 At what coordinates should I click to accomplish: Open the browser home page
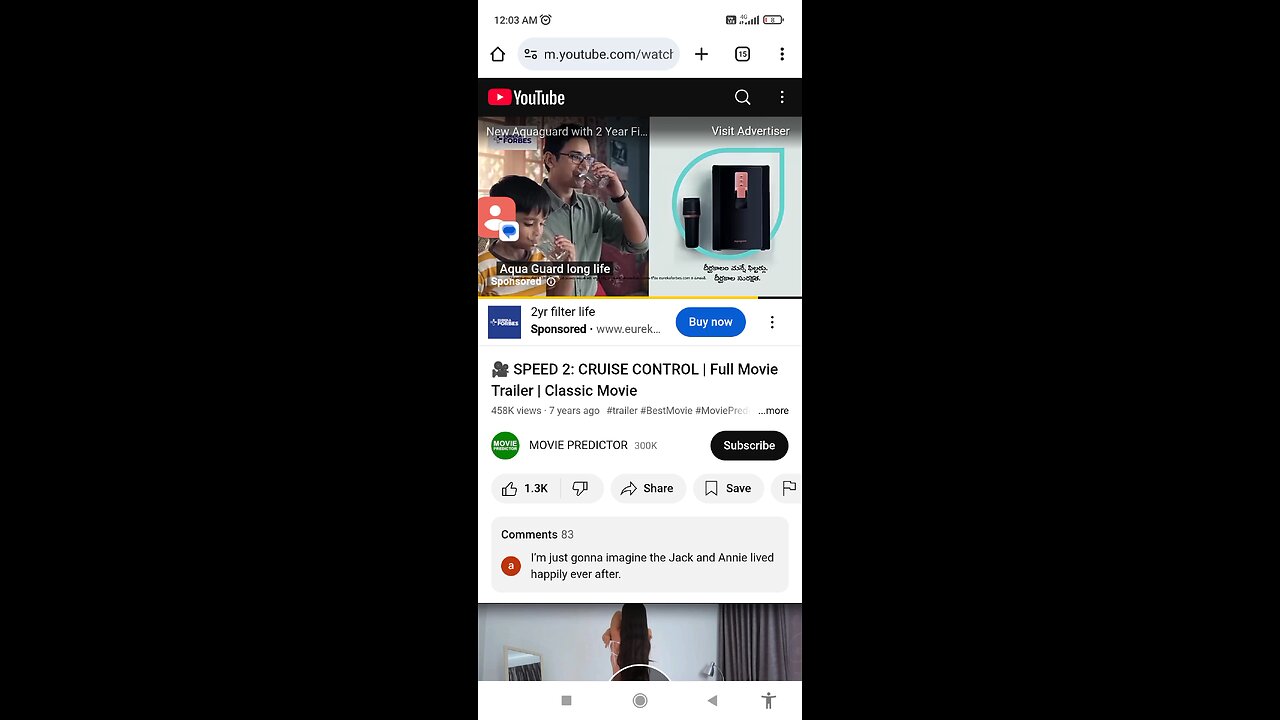pyautogui.click(x=498, y=54)
